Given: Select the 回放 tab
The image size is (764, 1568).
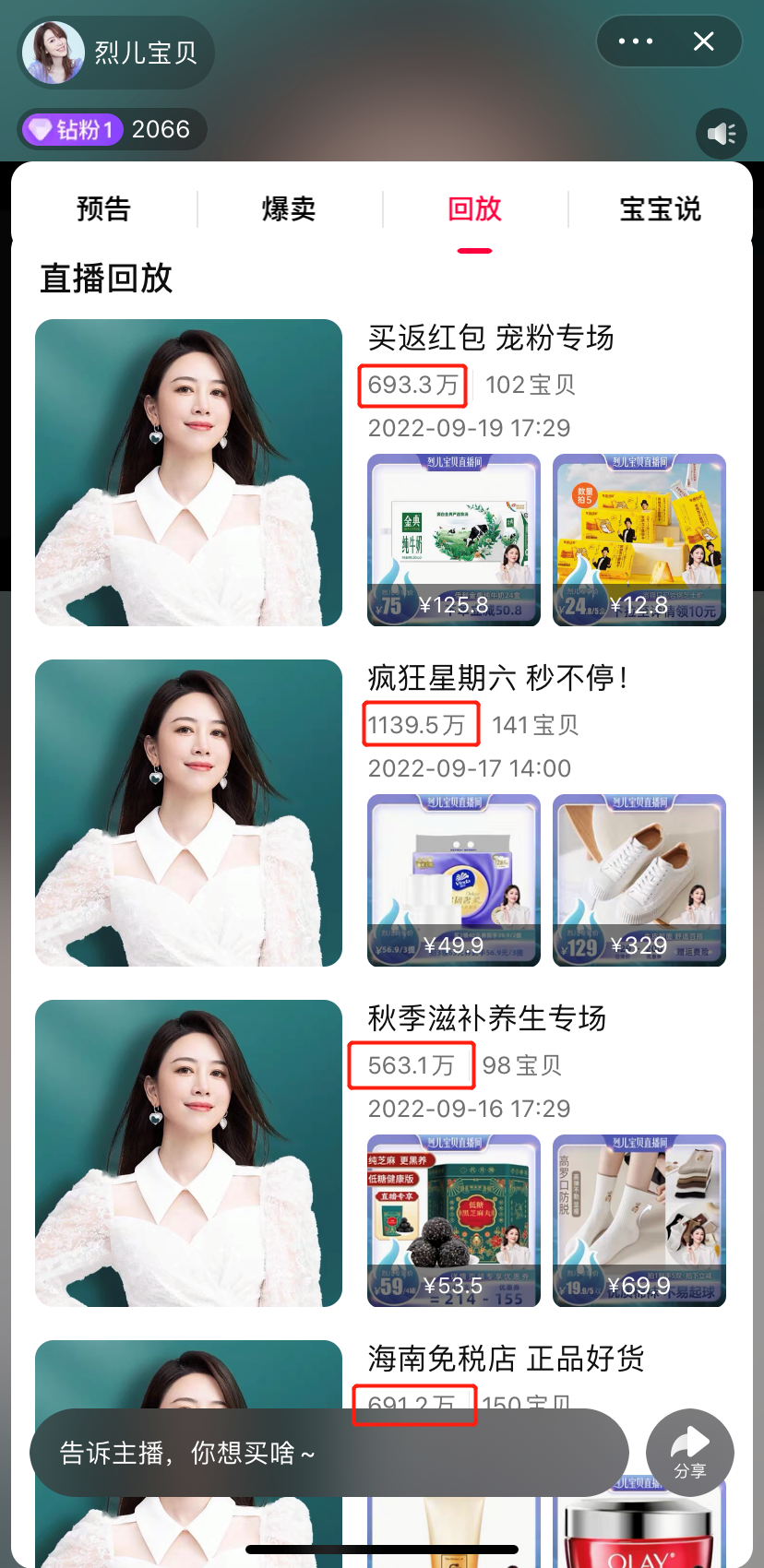Looking at the screenshot, I should point(474,209).
